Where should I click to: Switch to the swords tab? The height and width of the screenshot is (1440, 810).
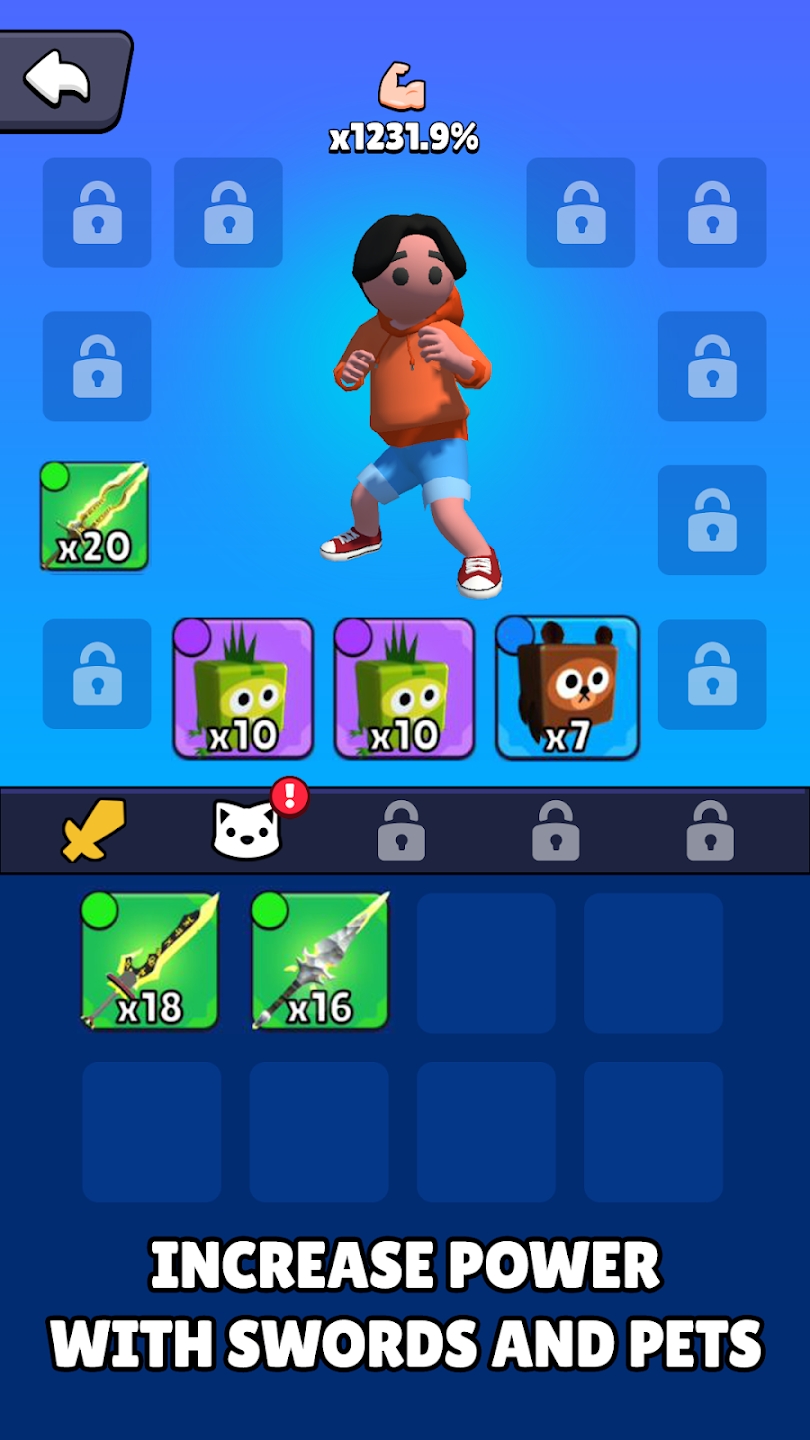pyautogui.click(x=93, y=830)
